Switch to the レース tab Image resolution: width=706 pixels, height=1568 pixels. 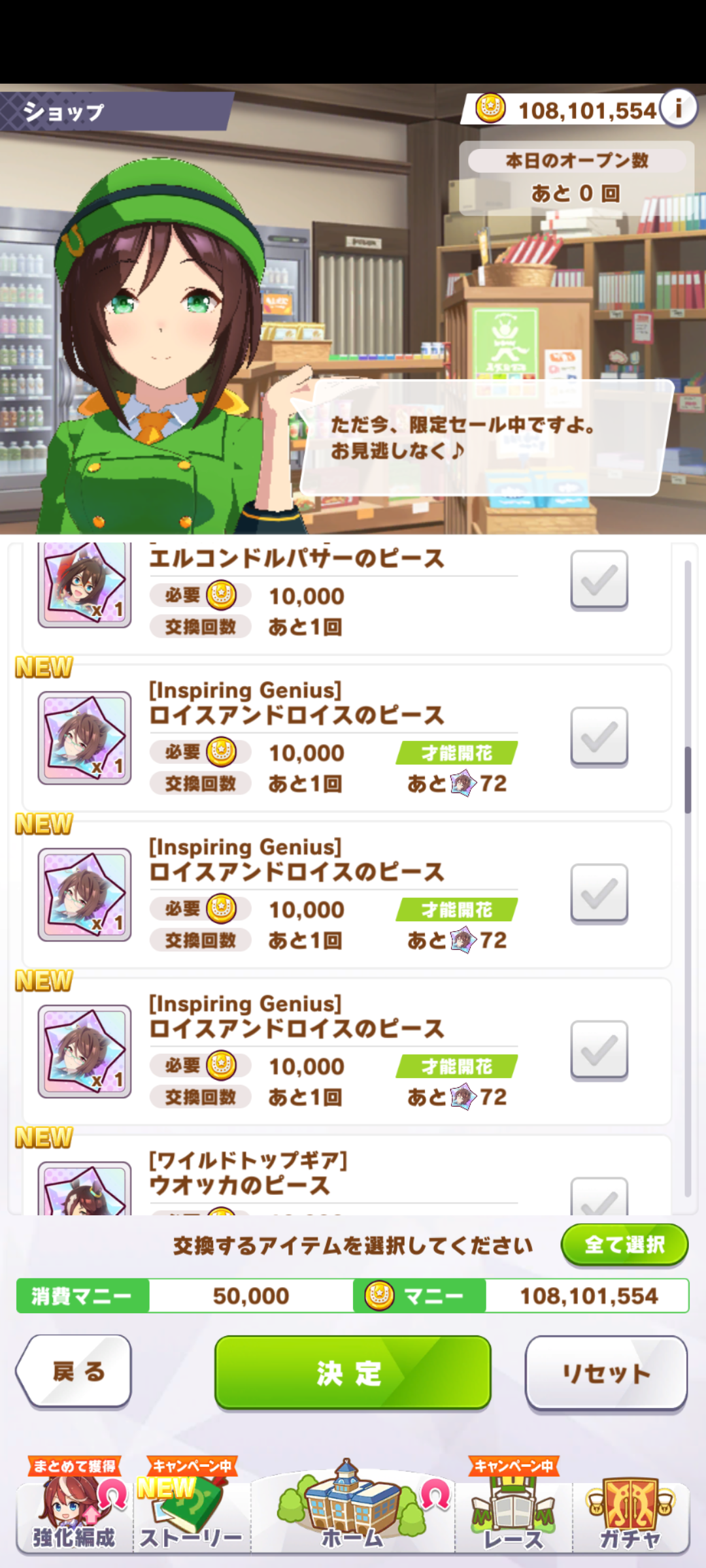(514, 1516)
